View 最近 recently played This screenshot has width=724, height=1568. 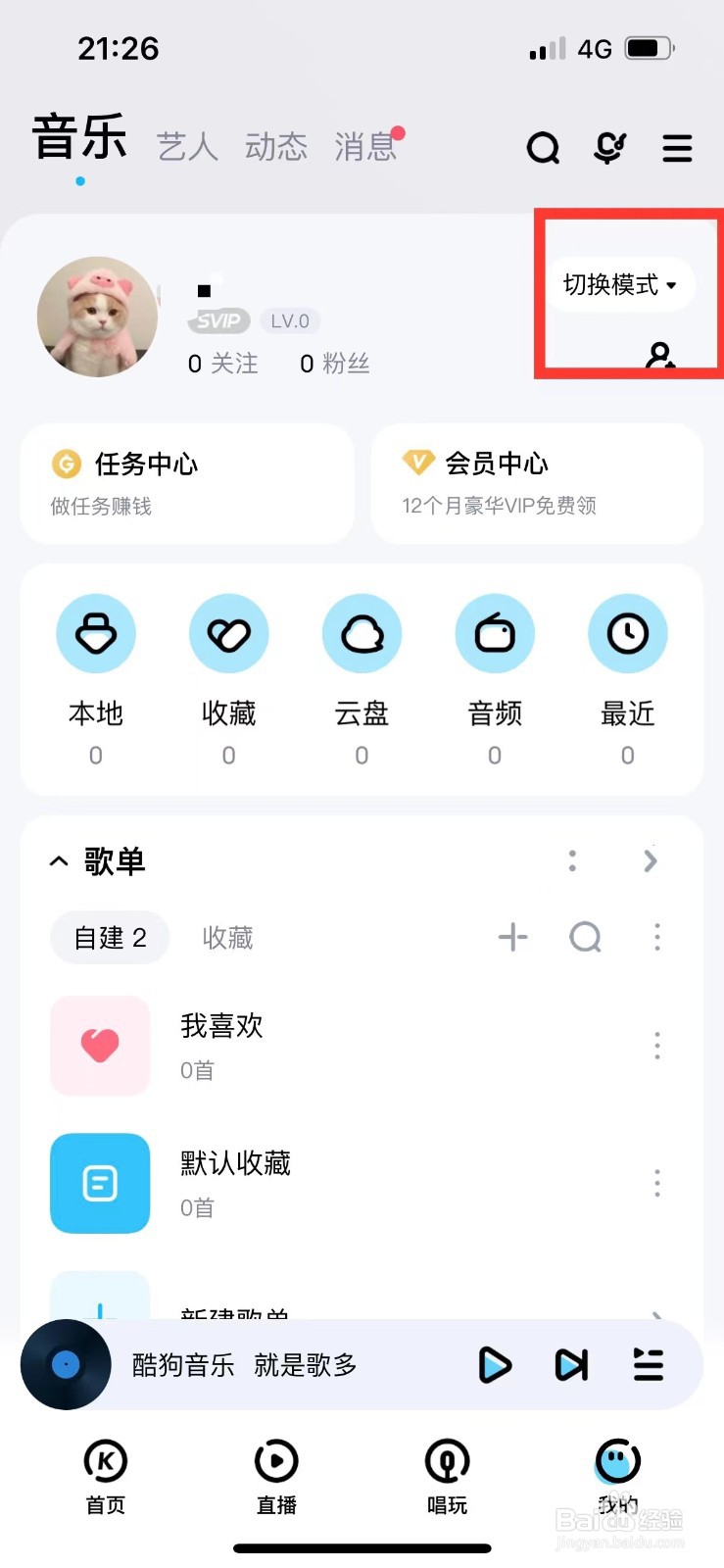point(628,634)
